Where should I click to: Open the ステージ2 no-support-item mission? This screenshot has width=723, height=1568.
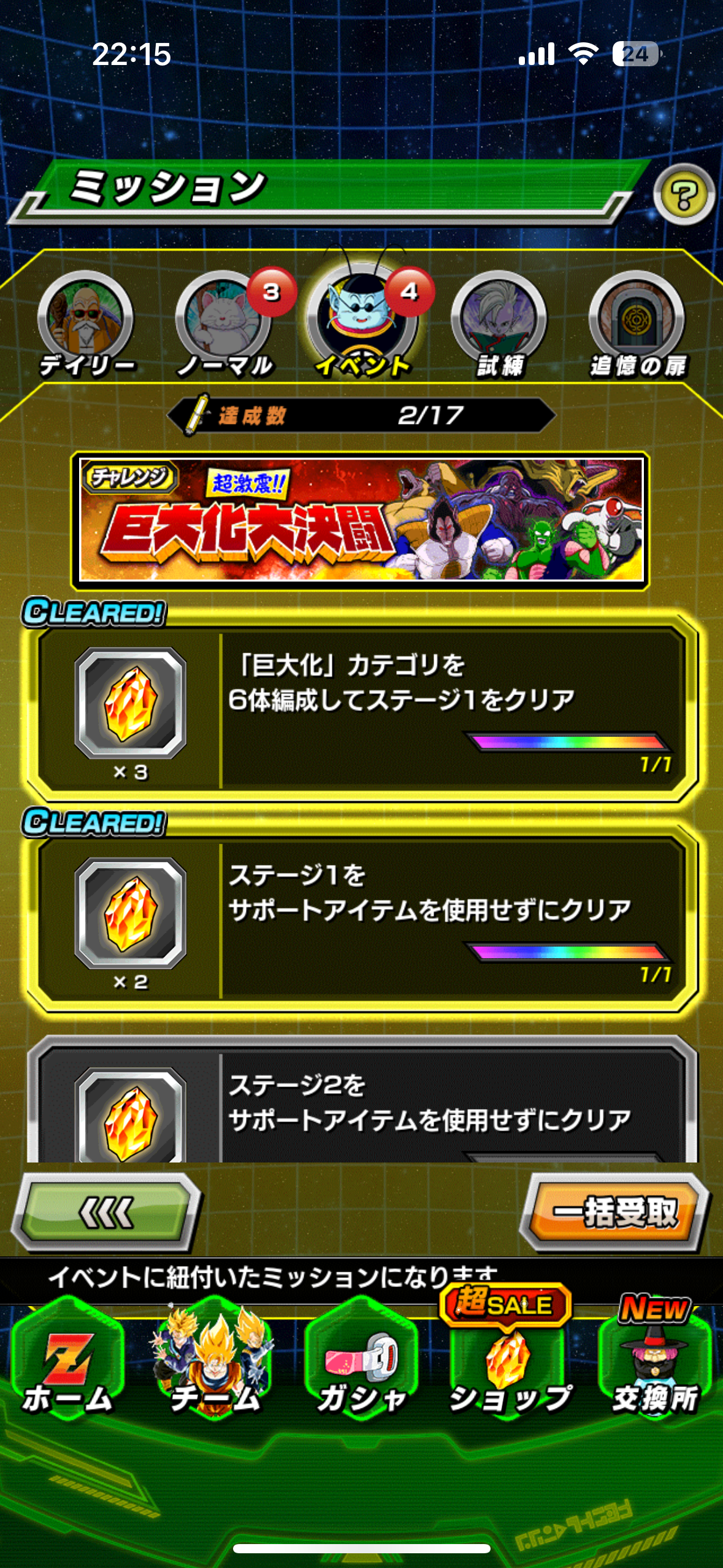(361, 1104)
